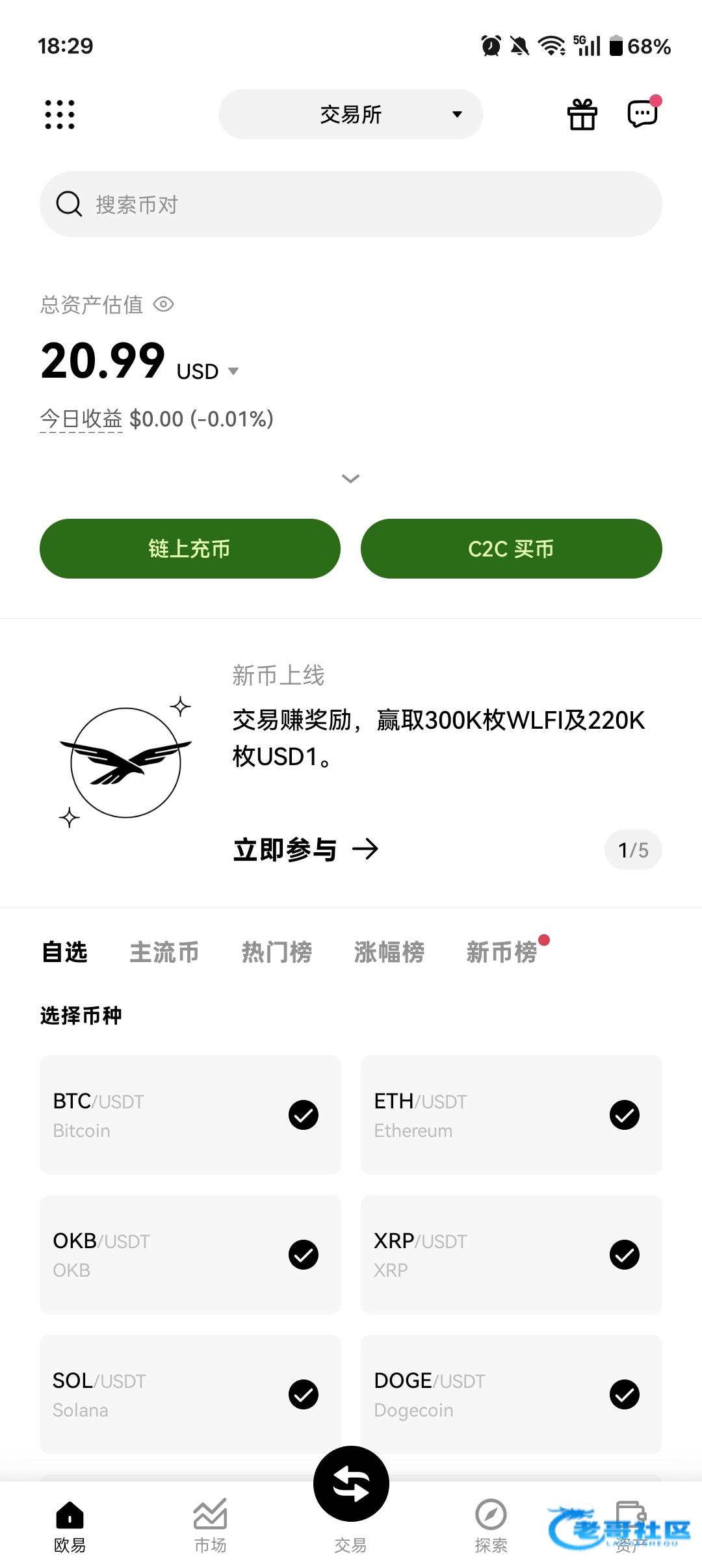Change the USD currency unit
The width and height of the screenshot is (702, 1568).
tap(207, 371)
